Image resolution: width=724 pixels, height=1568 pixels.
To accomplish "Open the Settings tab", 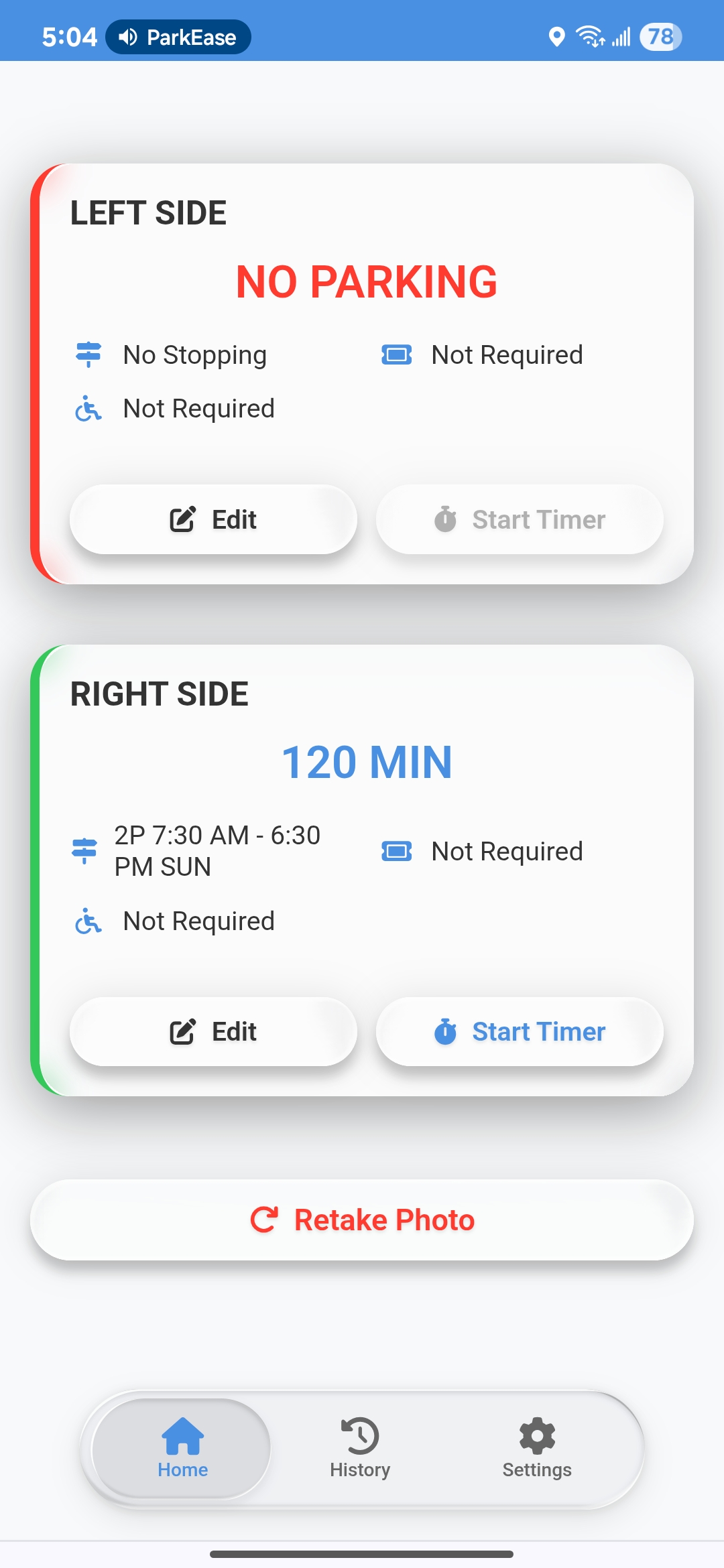I will click(x=537, y=1449).
